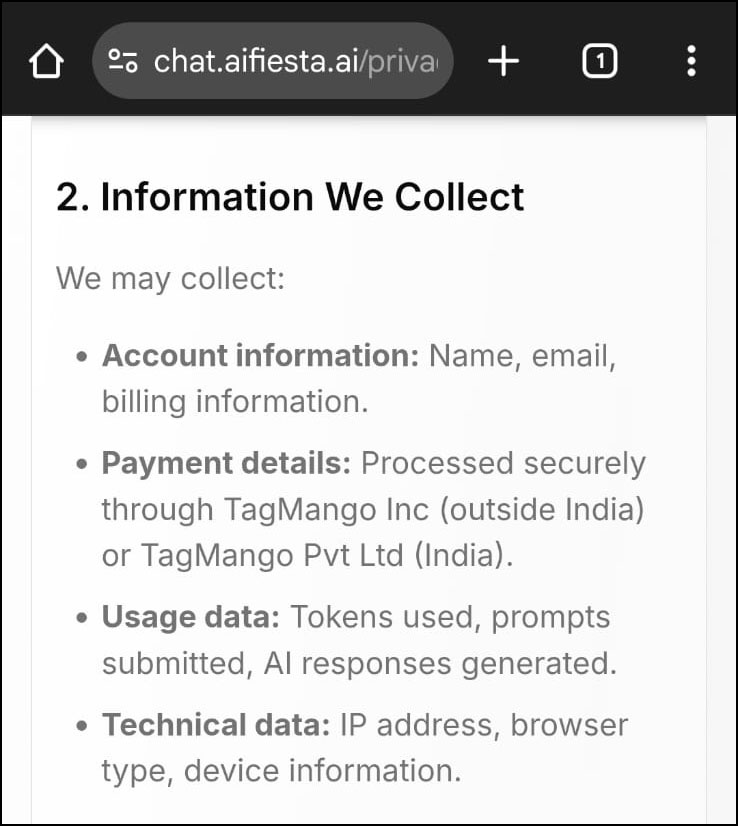The width and height of the screenshot is (738, 826).
Task: View site information icon in address bar
Action: coord(123,62)
